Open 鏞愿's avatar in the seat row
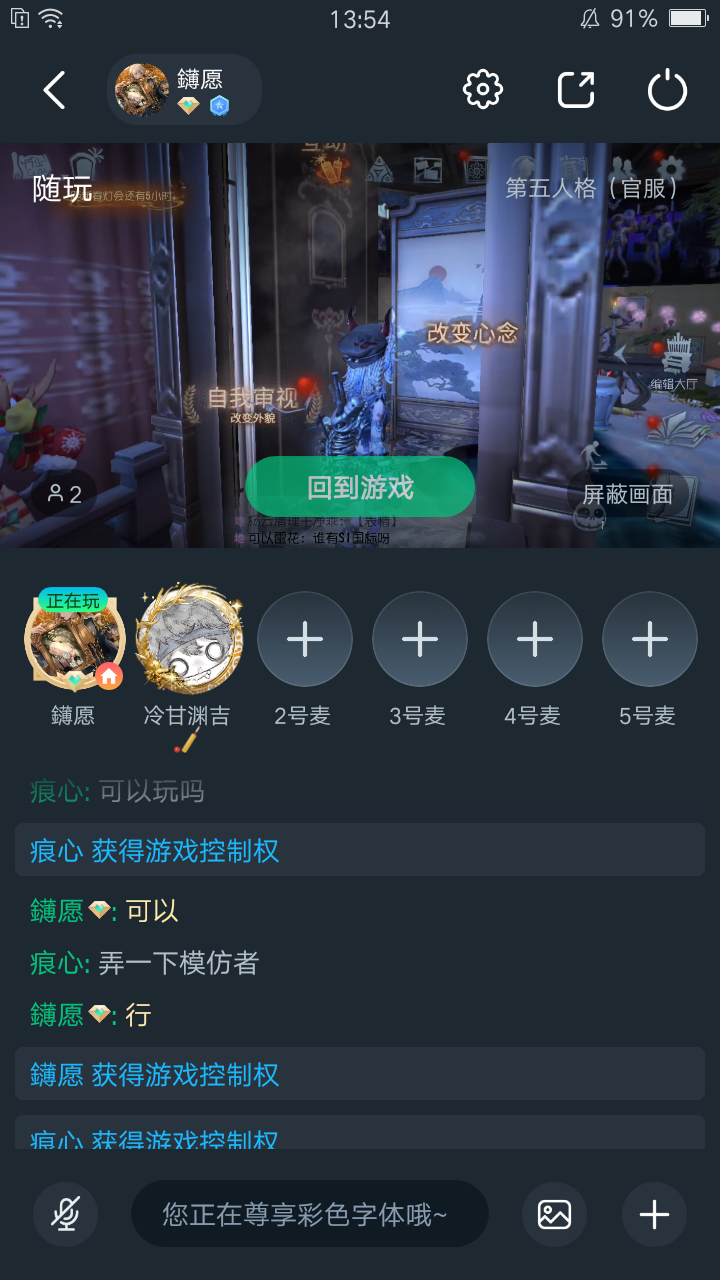 [x=74, y=641]
